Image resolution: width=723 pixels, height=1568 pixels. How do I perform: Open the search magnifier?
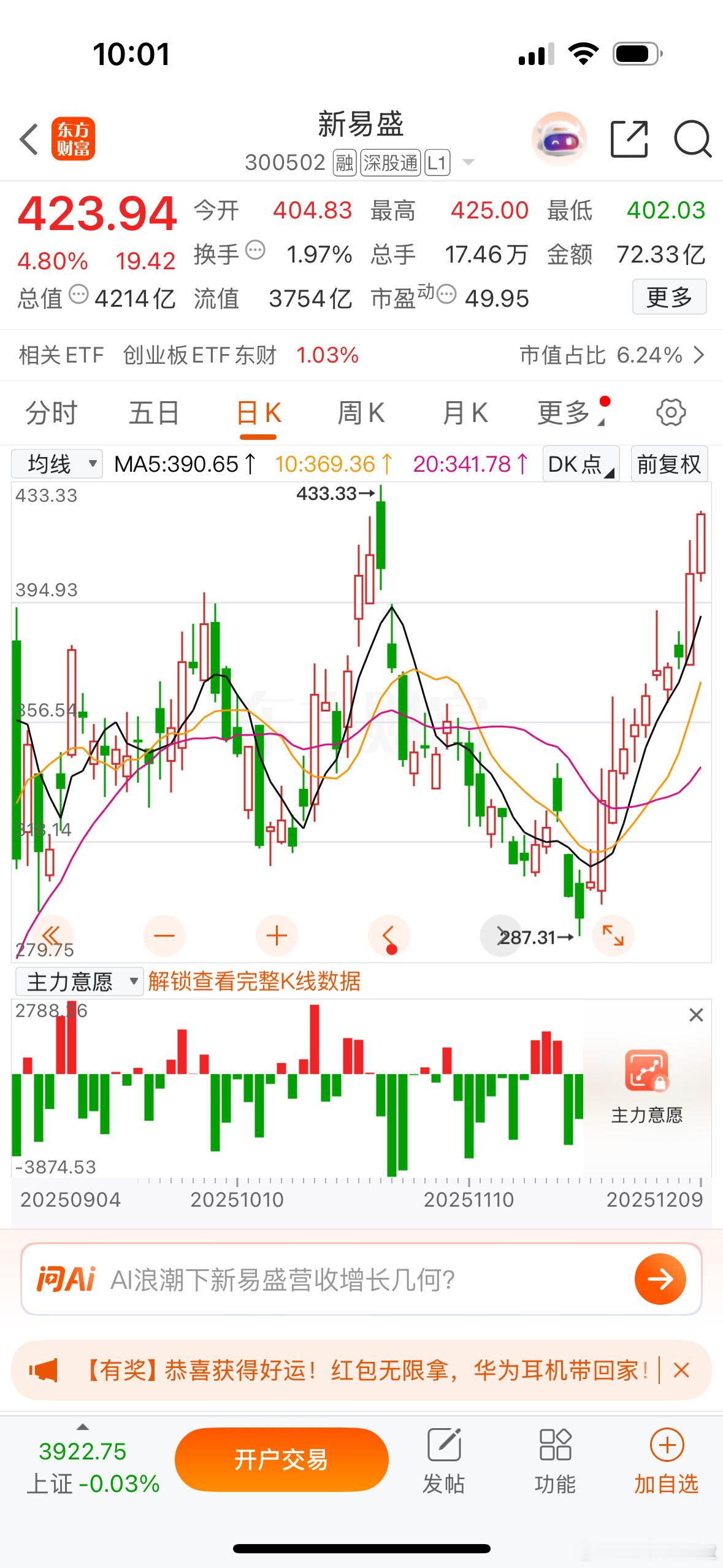(x=692, y=139)
